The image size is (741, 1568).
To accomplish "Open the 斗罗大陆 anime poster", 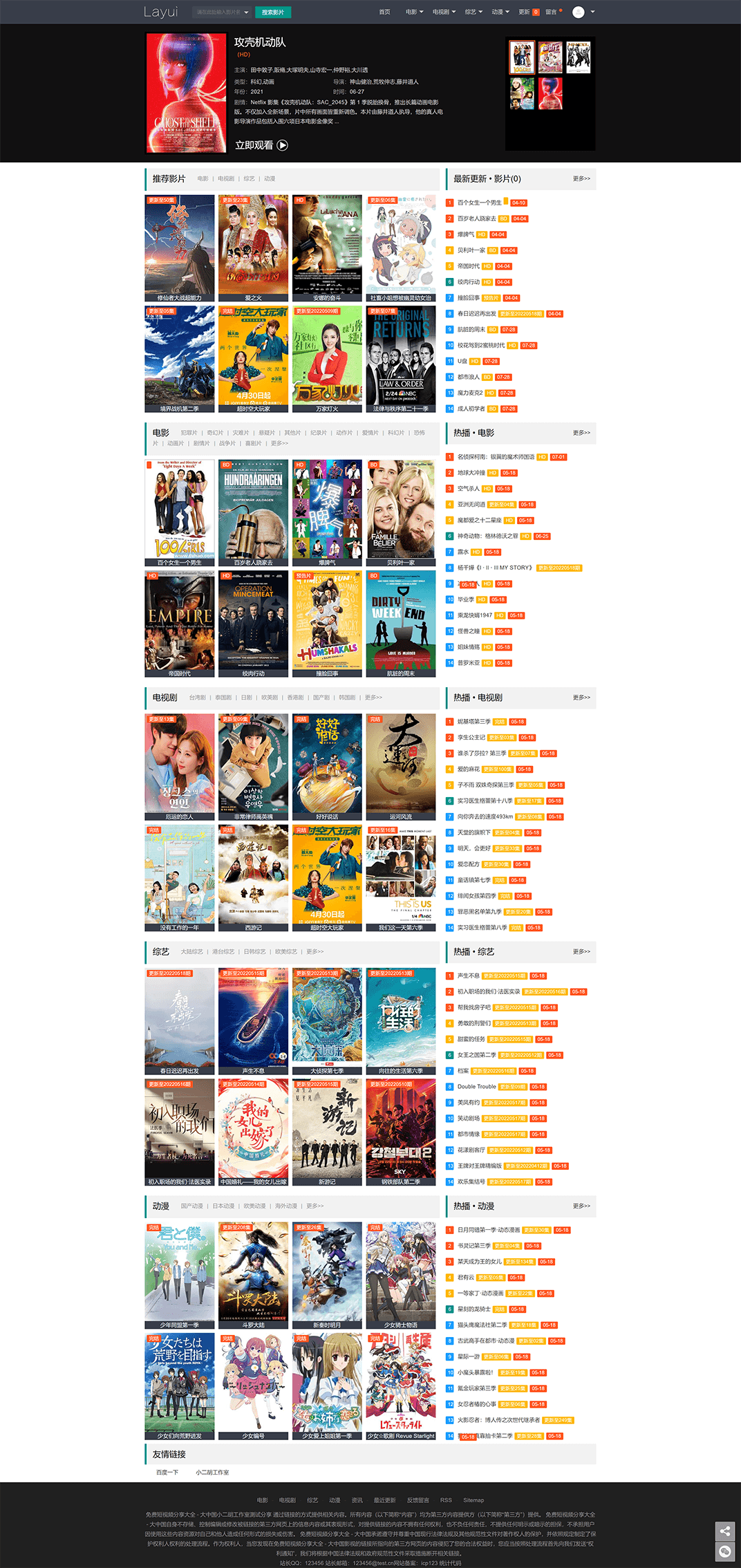I will point(253,1274).
